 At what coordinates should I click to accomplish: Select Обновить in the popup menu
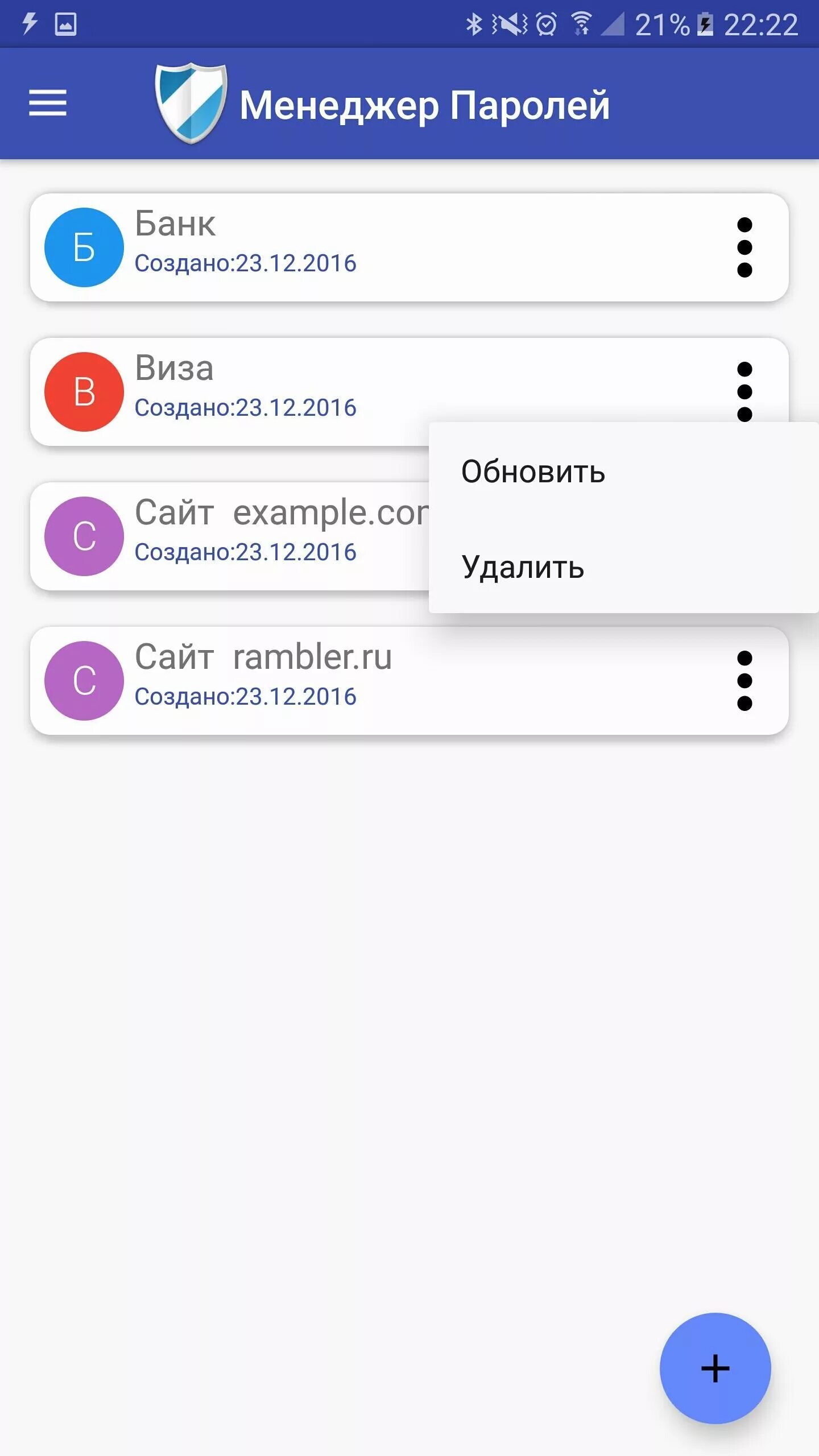coord(623,471)
